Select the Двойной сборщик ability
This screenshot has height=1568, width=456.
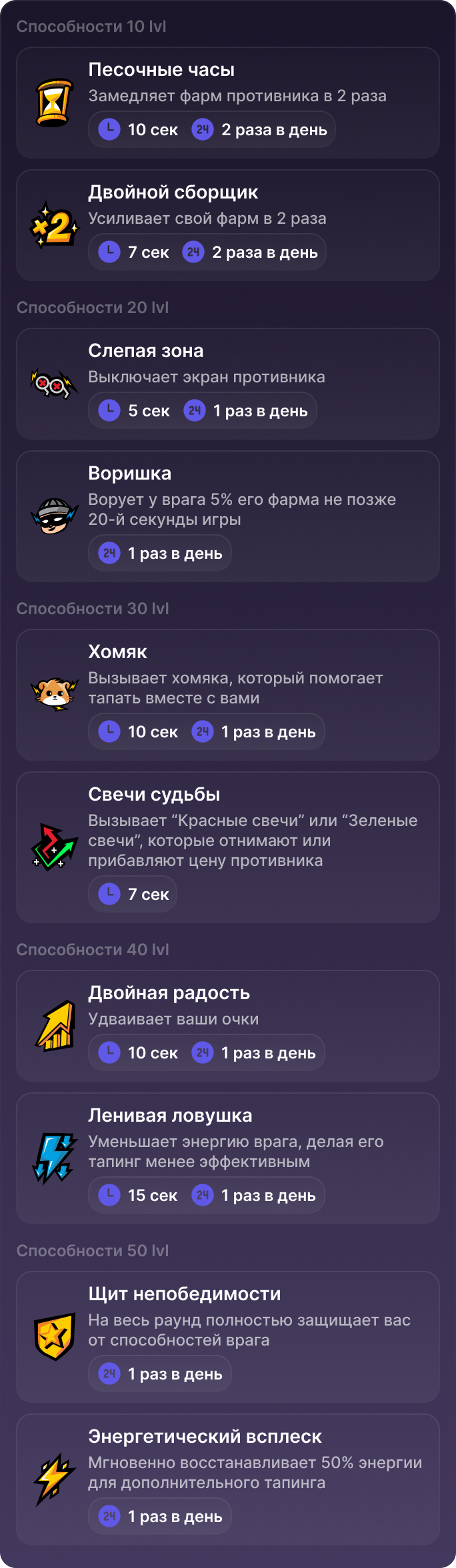tap(228, 225)
